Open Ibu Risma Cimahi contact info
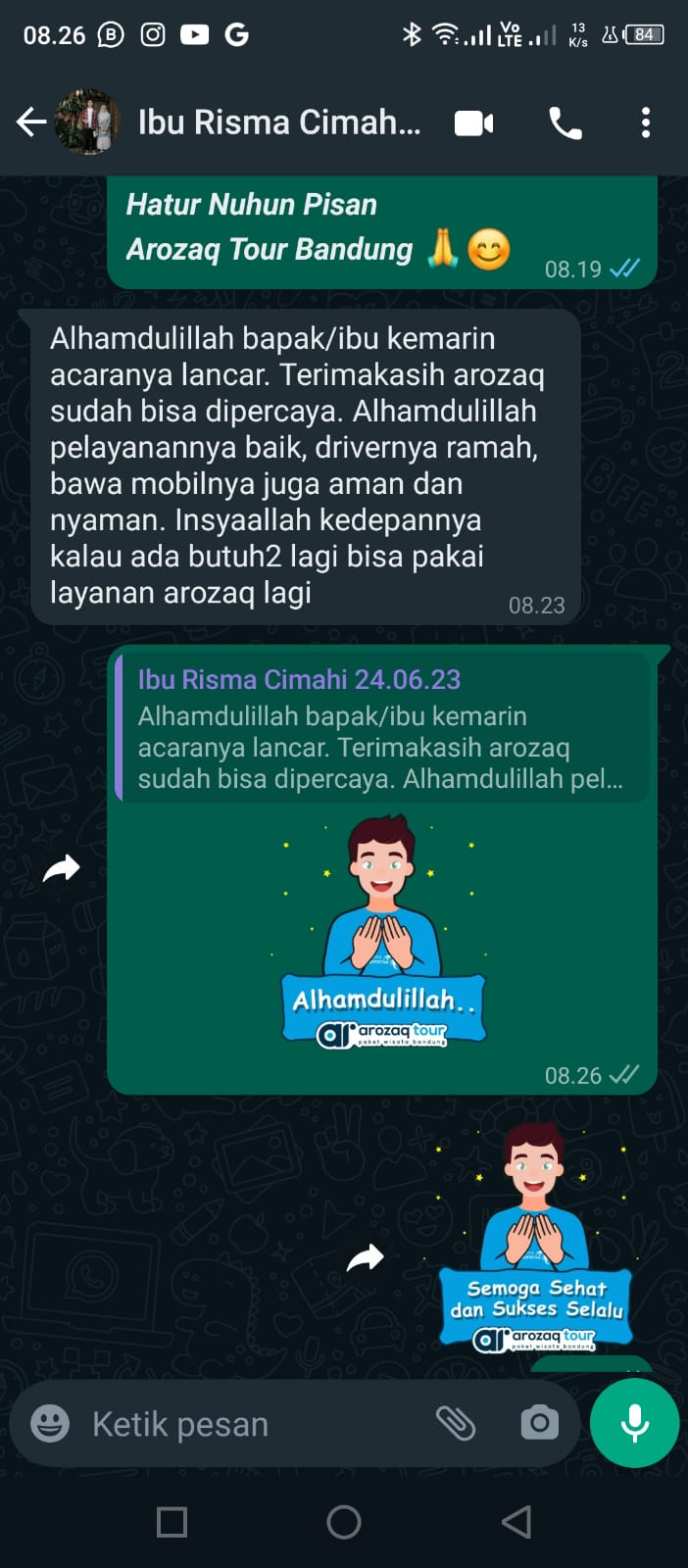The image size is (688, 1568). (x=278, y=122)
